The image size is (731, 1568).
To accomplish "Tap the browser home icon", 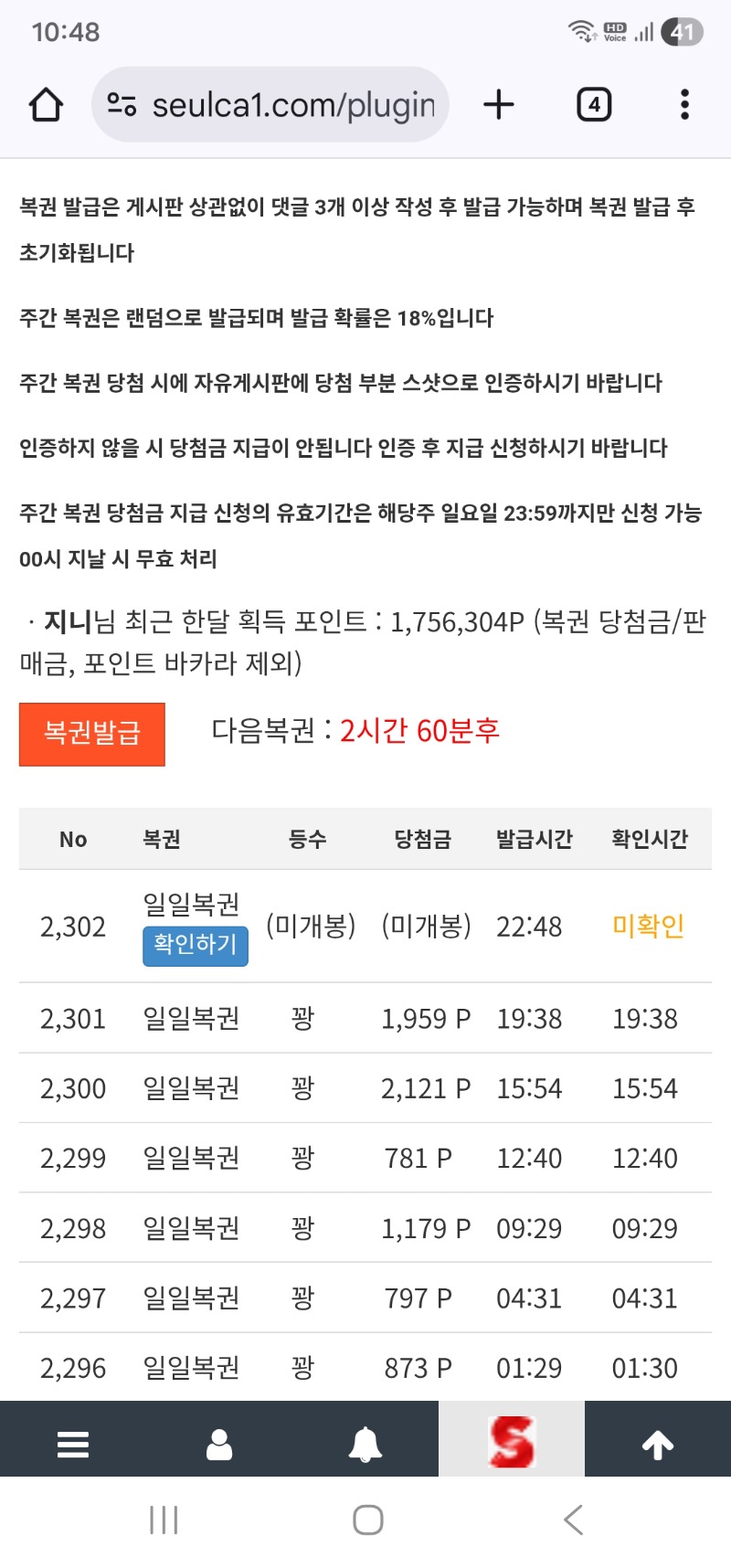I will coord(46,105).
